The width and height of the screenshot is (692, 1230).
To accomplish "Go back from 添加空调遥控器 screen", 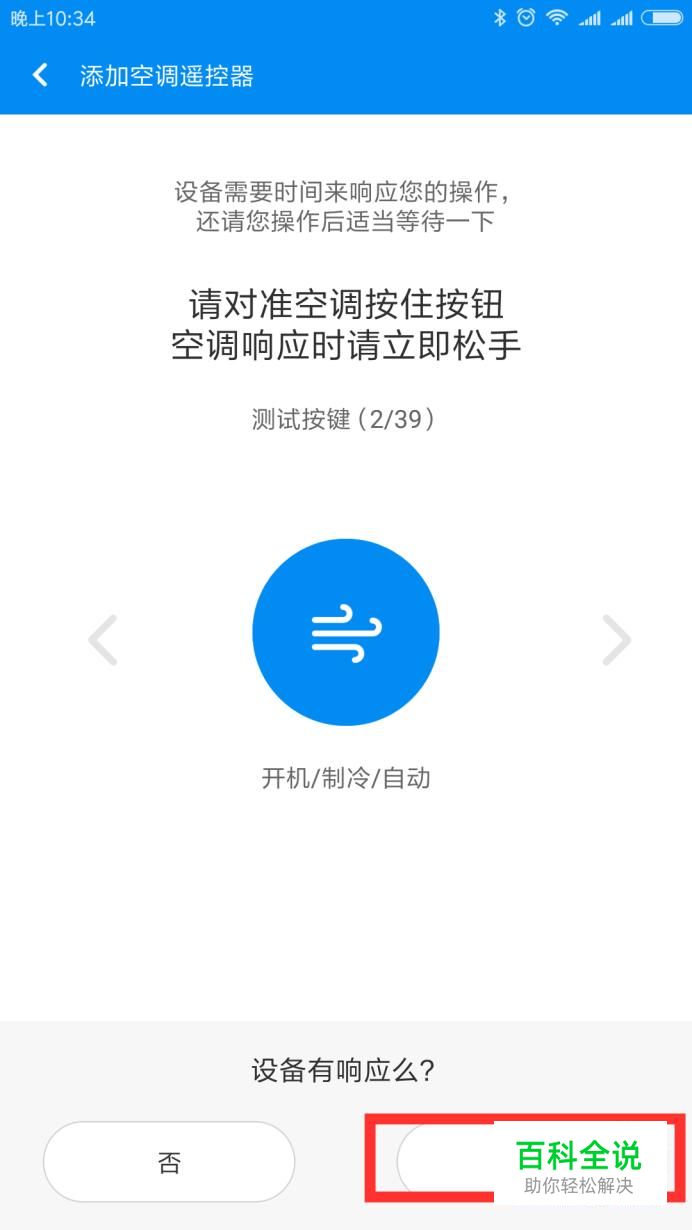I will tap(40, 75).
